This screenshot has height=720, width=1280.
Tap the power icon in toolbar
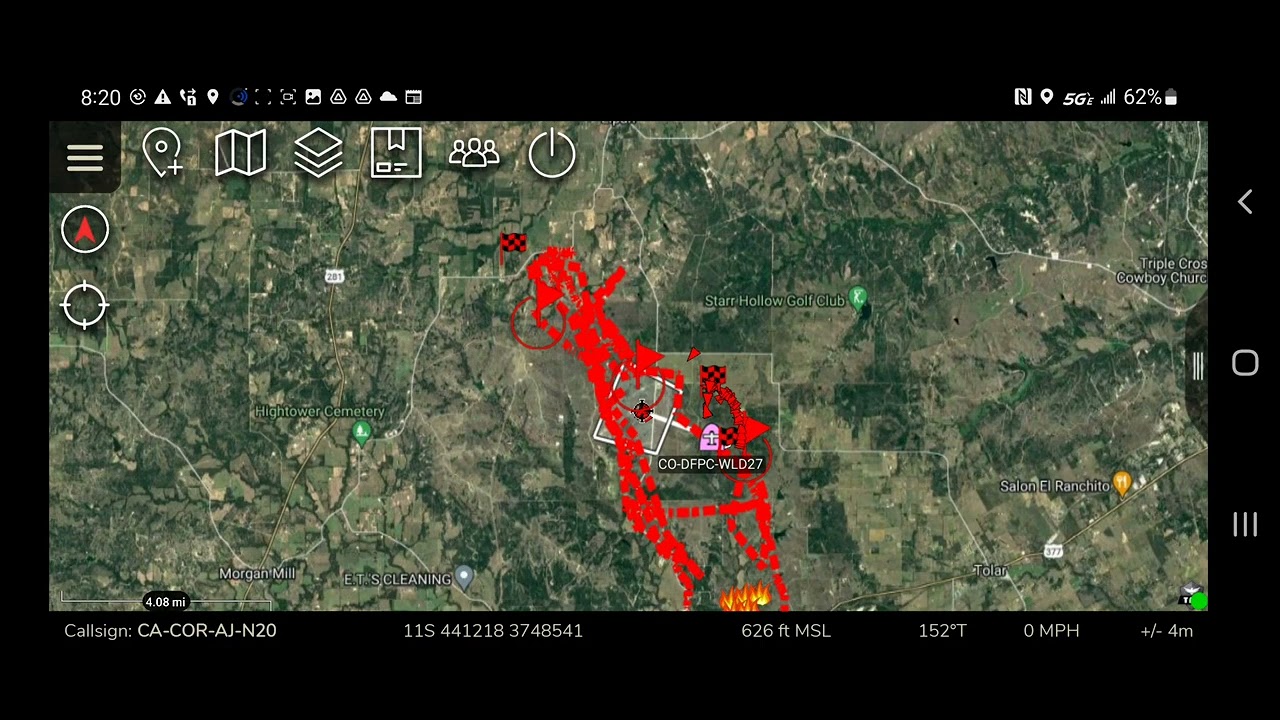551,154
